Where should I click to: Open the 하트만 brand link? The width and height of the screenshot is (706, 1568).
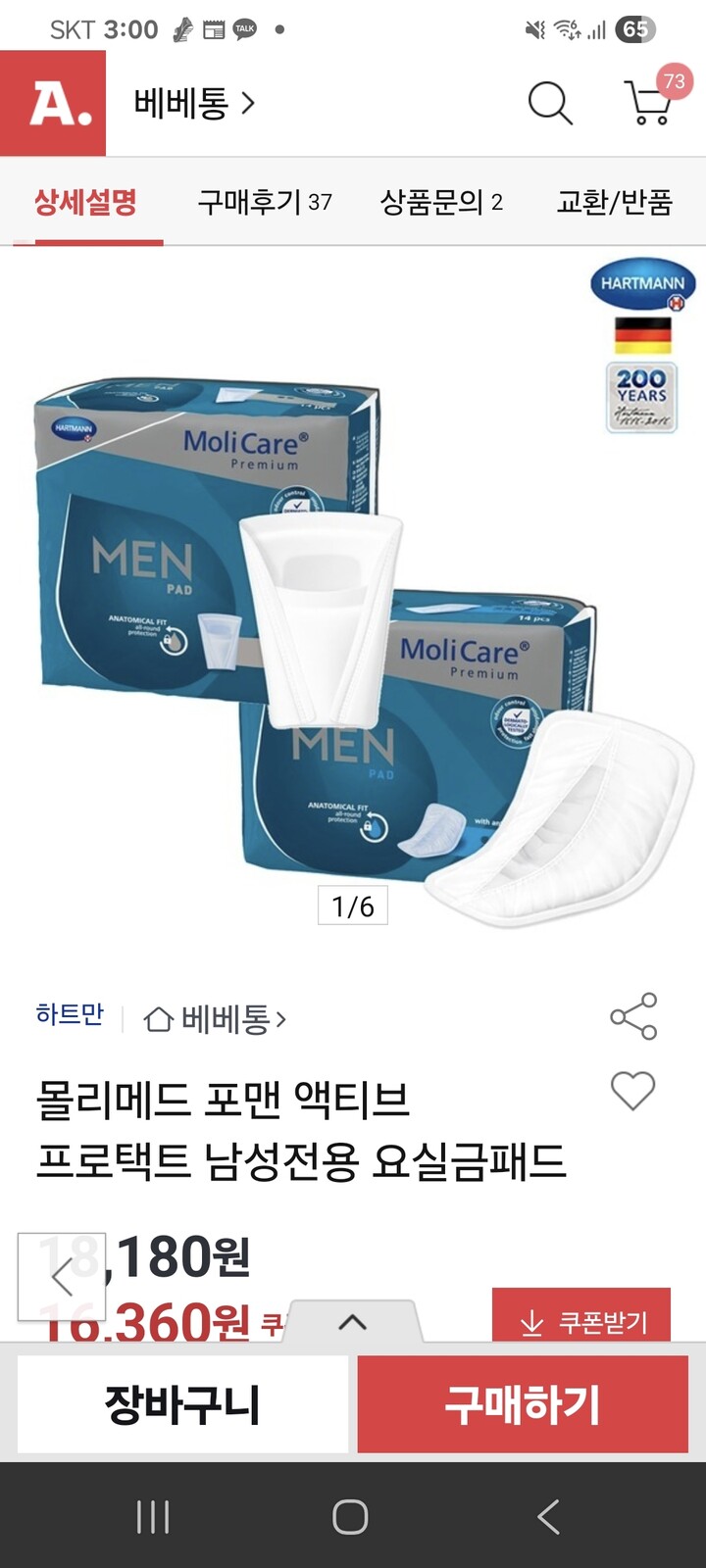pos(70,1014)
